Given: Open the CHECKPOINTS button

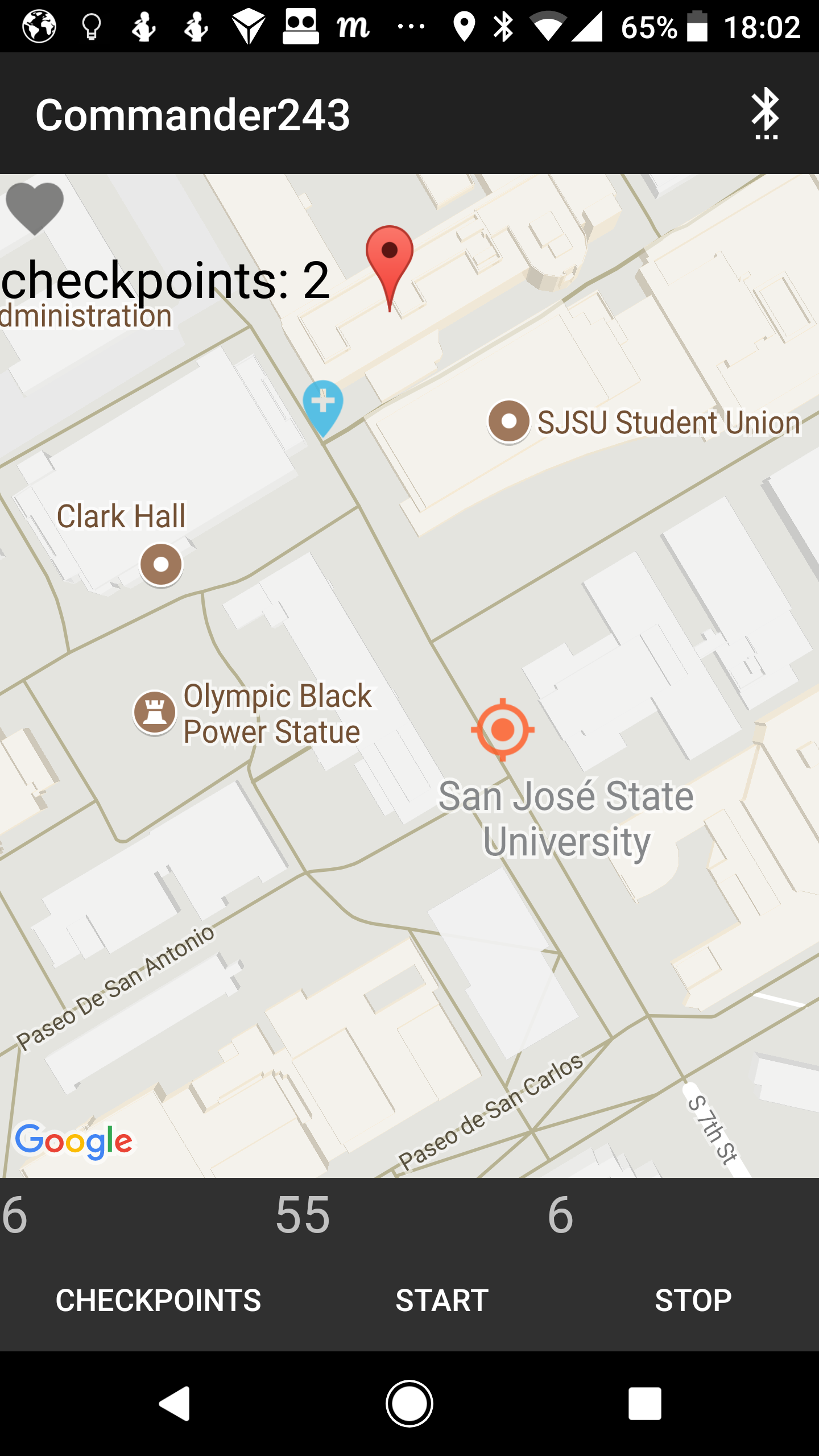Looking at the screenshot, I should click(158, 1300).
